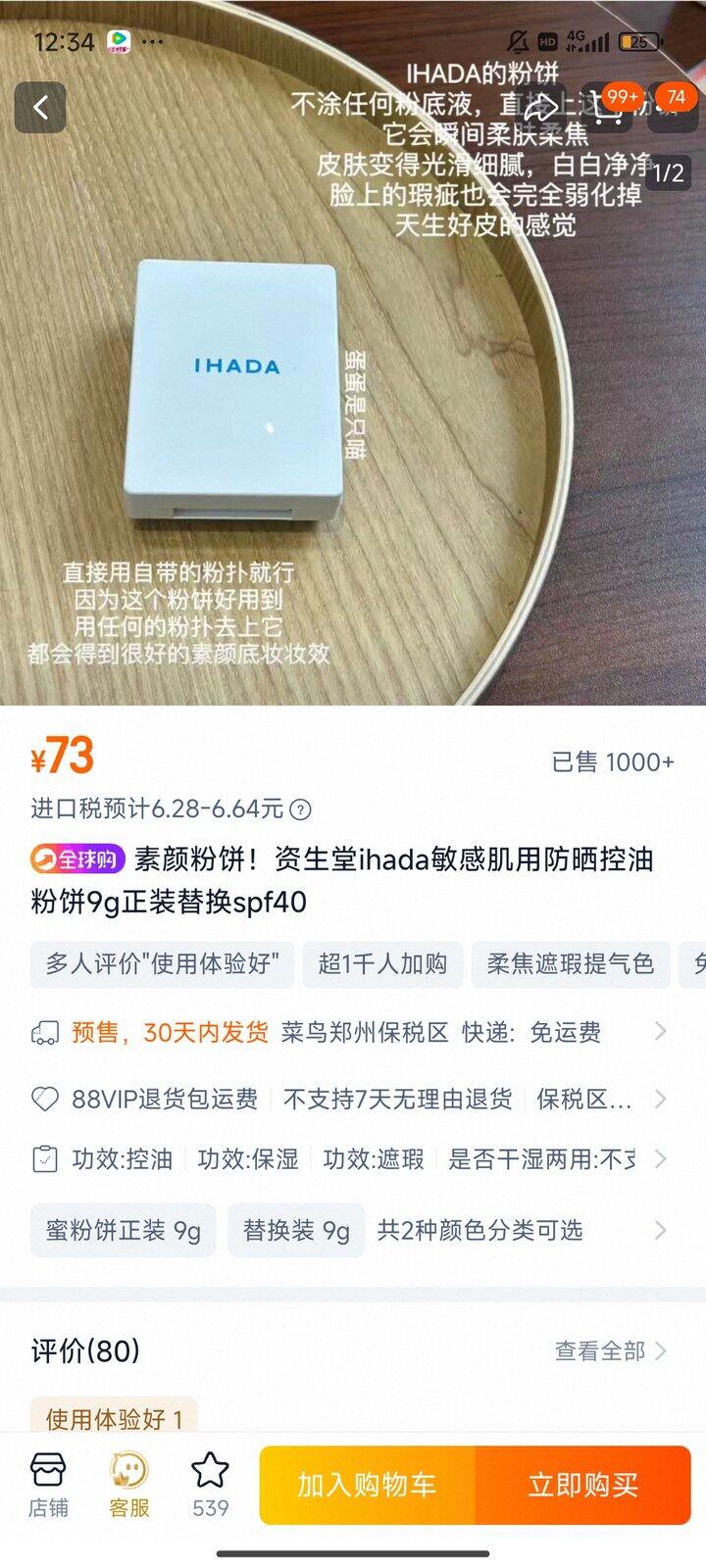Open the import tax help icon
Screen dimensions: 706x1568
pos(302,809)
